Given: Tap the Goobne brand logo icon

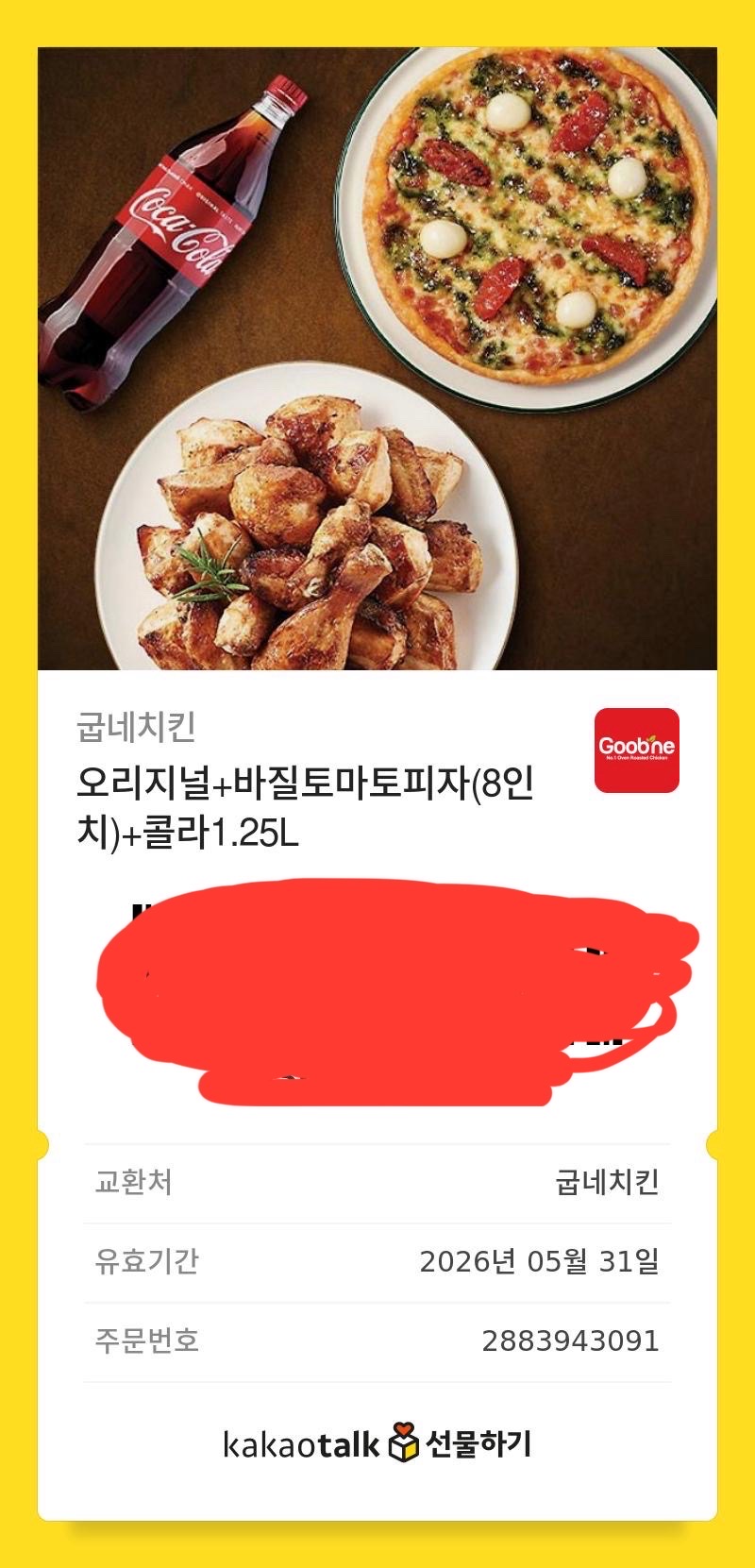Looking at the screenshot, I should click(x=635, y=749).
